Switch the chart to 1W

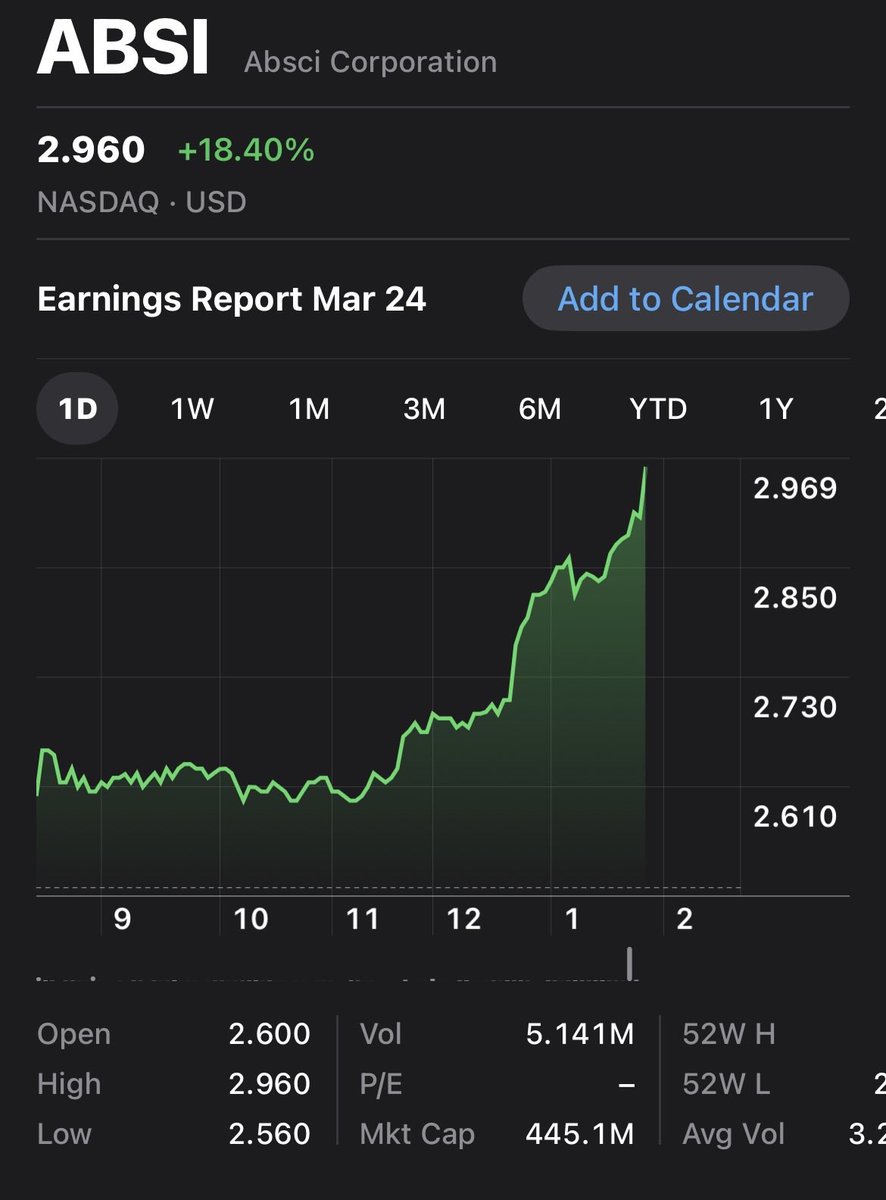coord(192,409)
